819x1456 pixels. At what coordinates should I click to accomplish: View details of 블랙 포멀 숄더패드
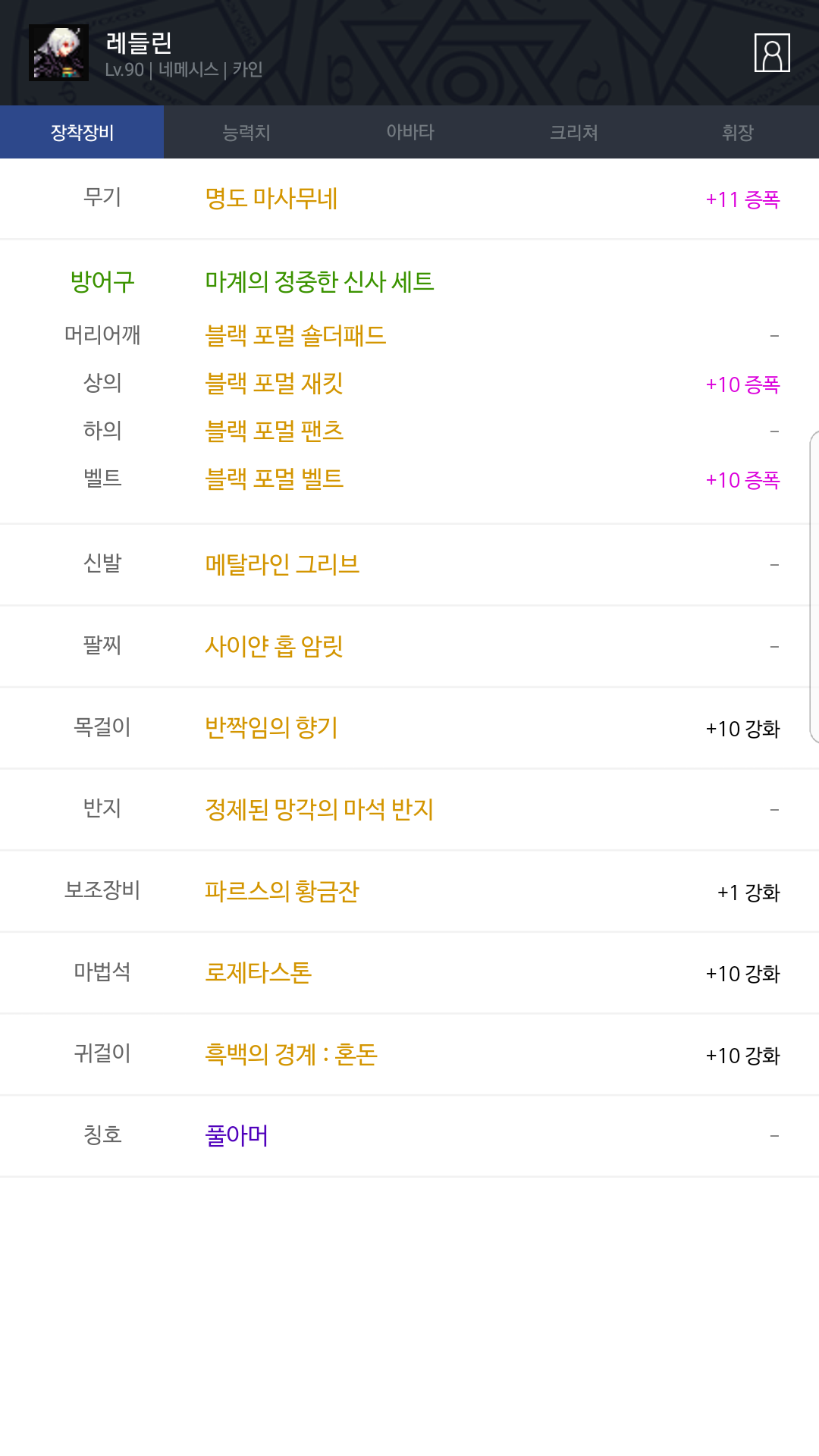click(x=295, y=335)
